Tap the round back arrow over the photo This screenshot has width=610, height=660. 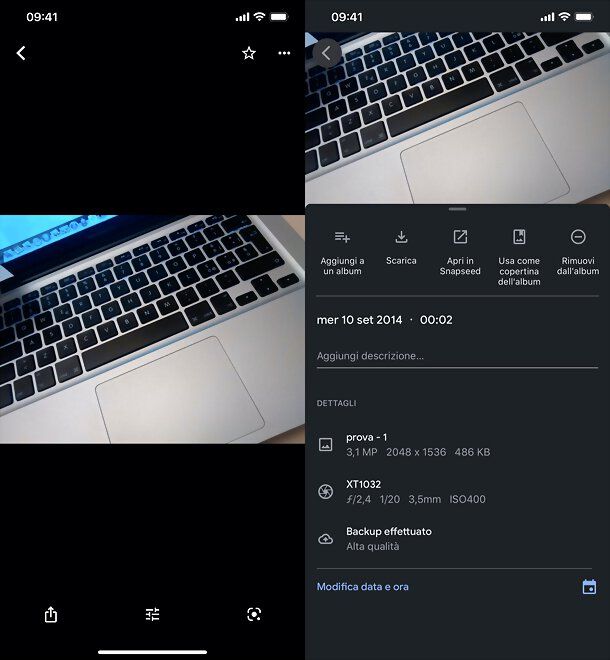tap(327, 53)
